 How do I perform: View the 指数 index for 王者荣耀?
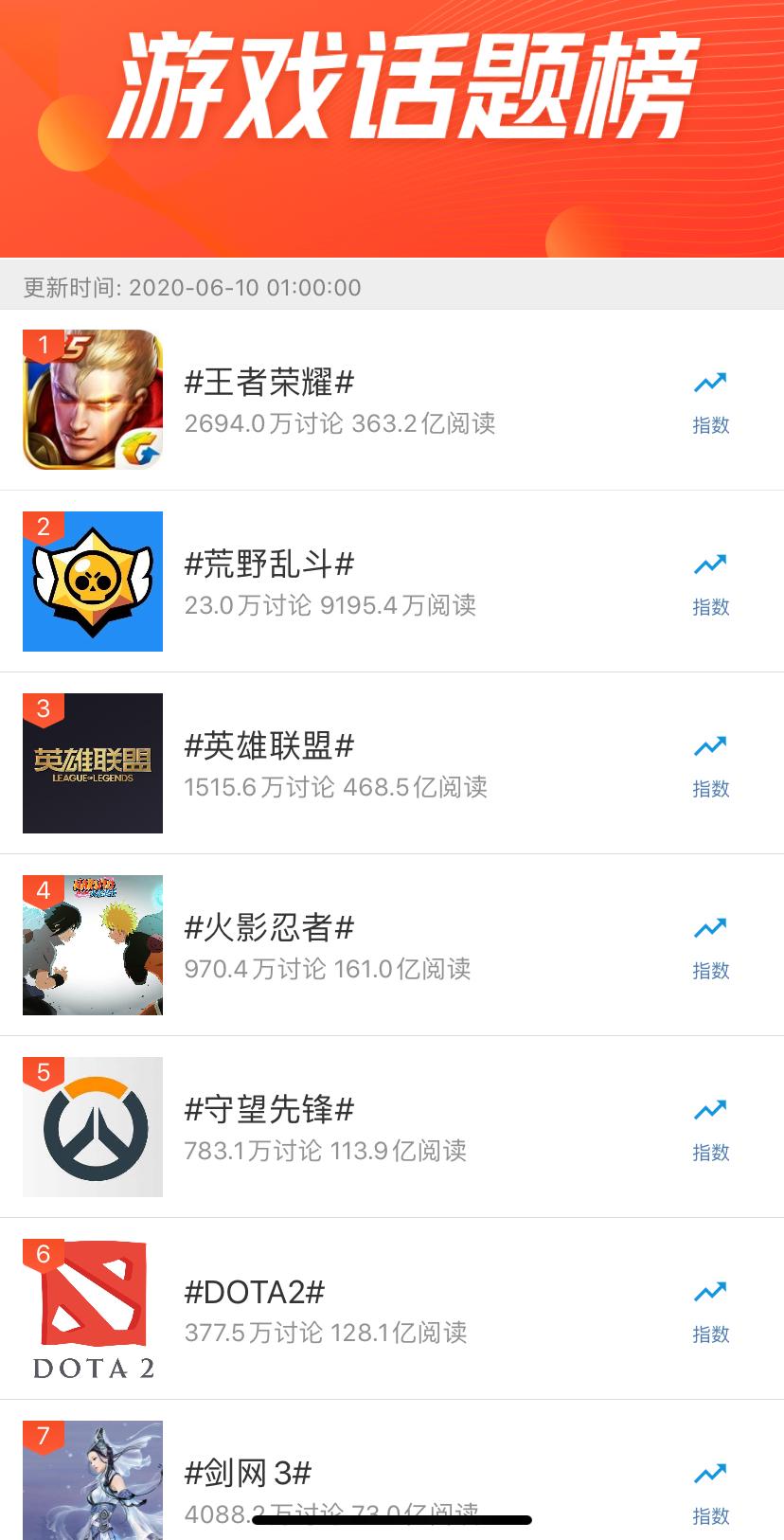point(710,402)
